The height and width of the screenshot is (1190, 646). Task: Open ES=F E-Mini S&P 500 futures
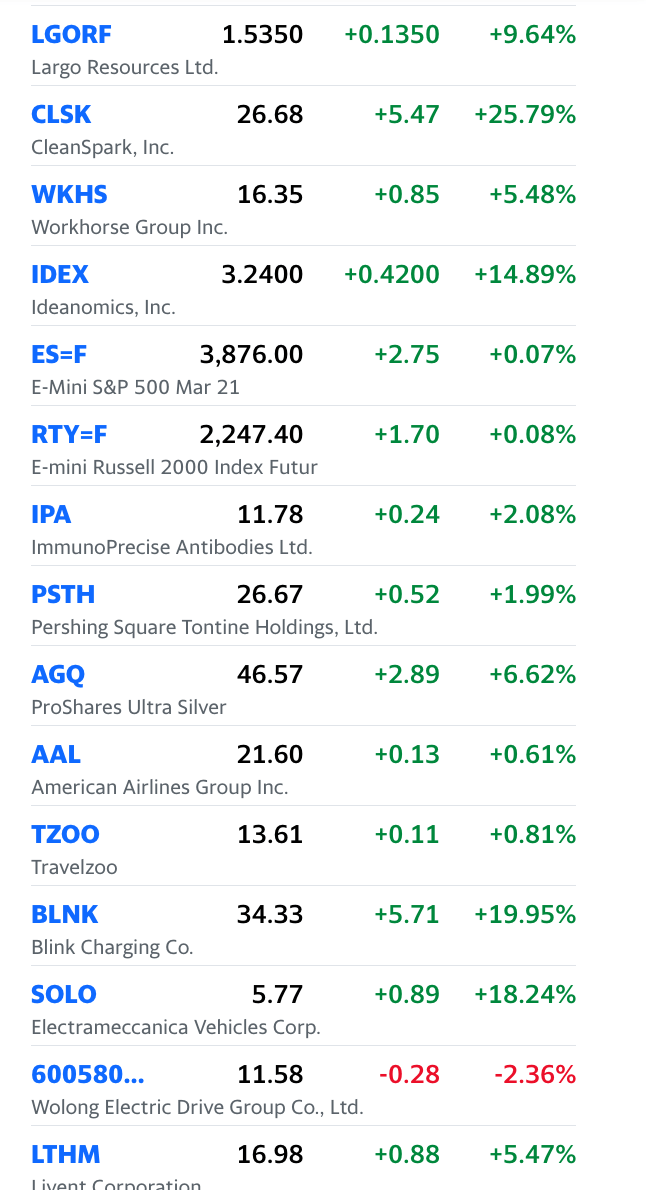[303, 366]
